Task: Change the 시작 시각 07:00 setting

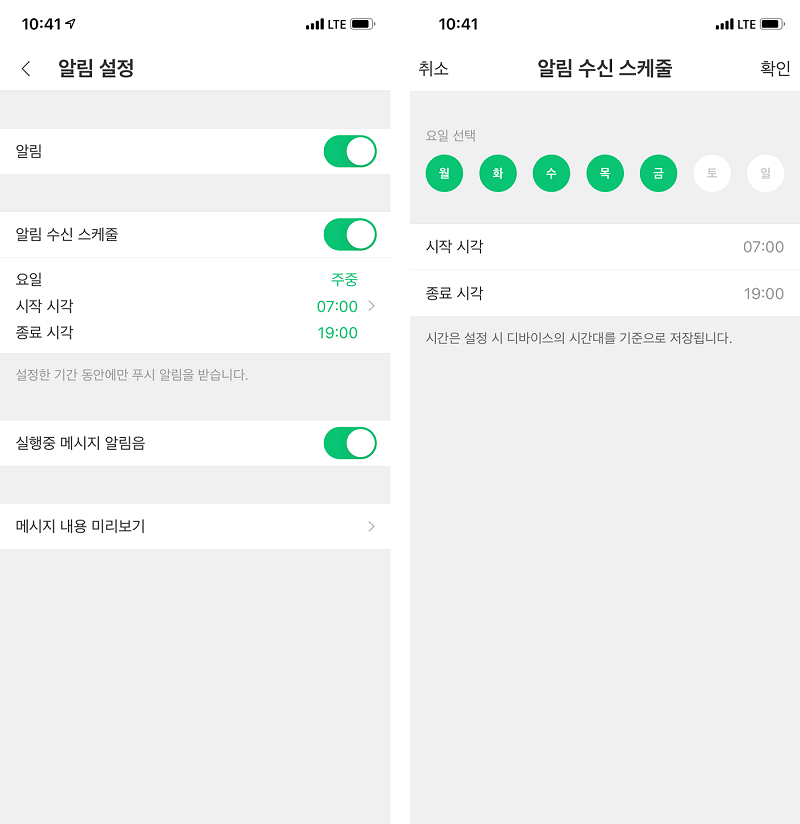Action: click(605, 246)
